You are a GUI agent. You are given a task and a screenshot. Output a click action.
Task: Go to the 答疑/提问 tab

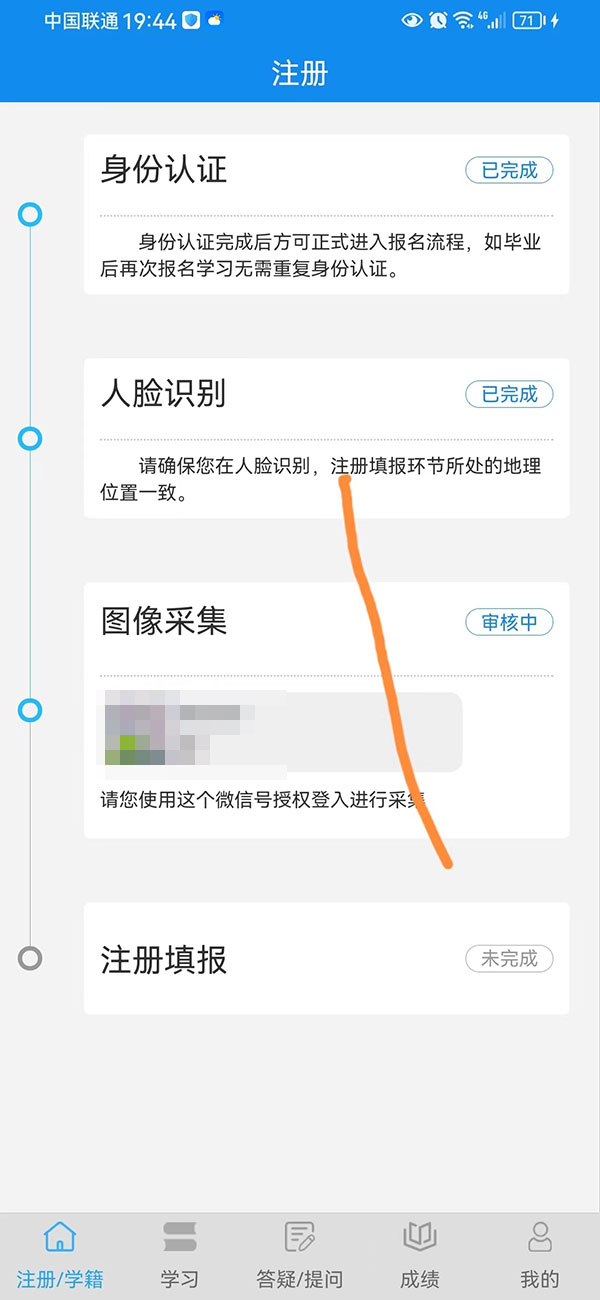(300, 1255)
